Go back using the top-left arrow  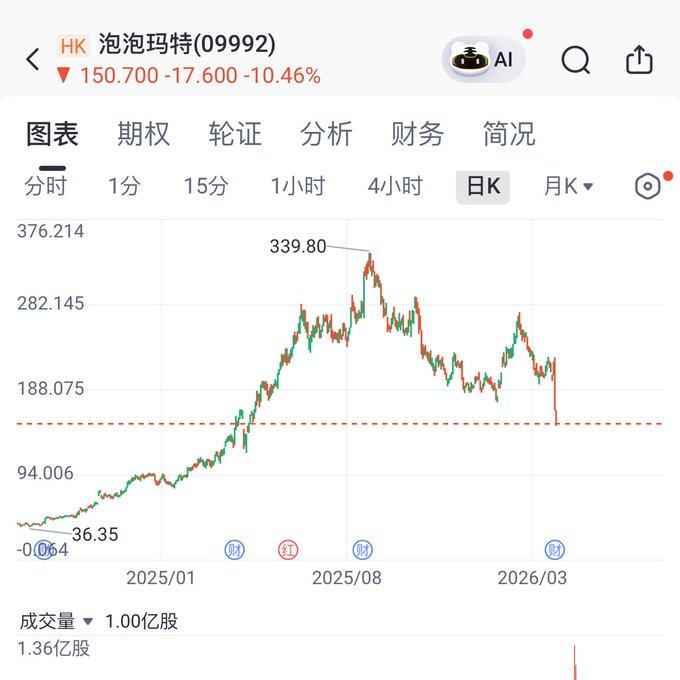(x=32, y=60)
